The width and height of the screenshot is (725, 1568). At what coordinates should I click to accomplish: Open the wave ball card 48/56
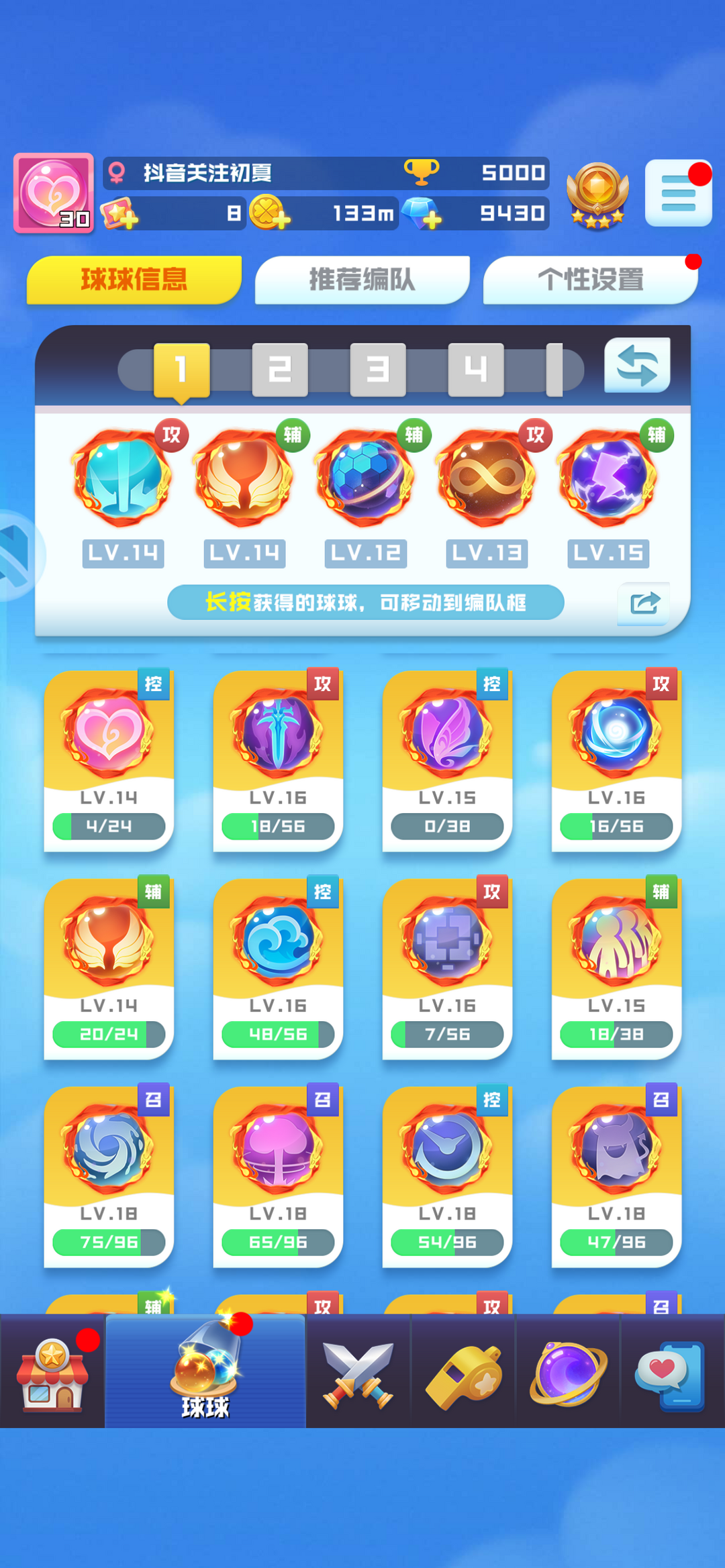pos(278,968)
